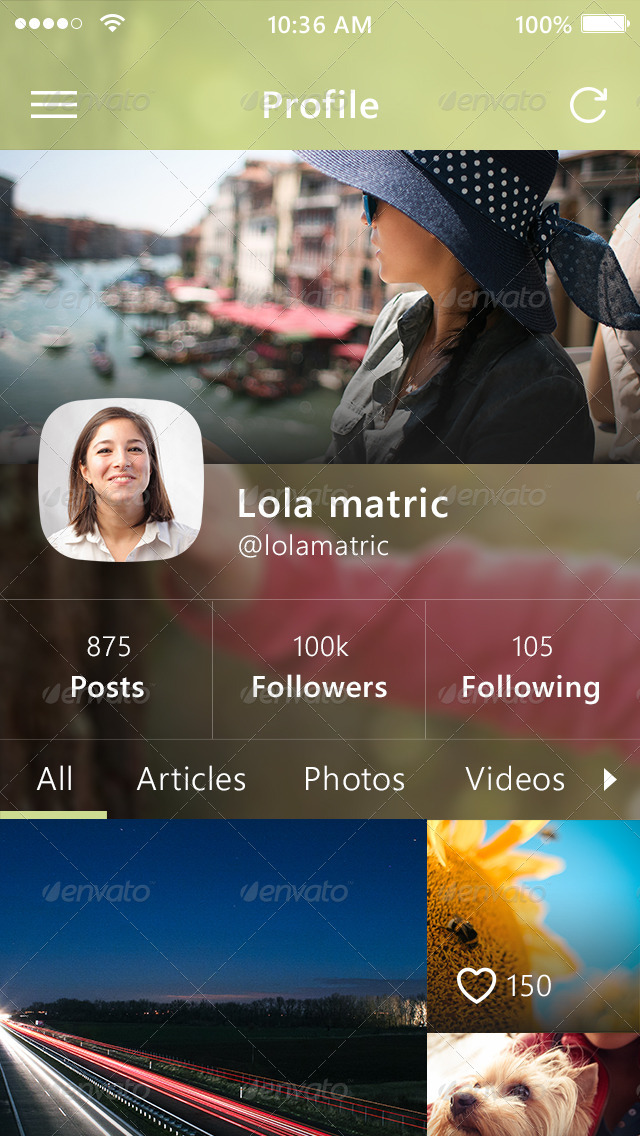
Task: Select the All tab
Action: pyautogui.click(x=54, y=779)
